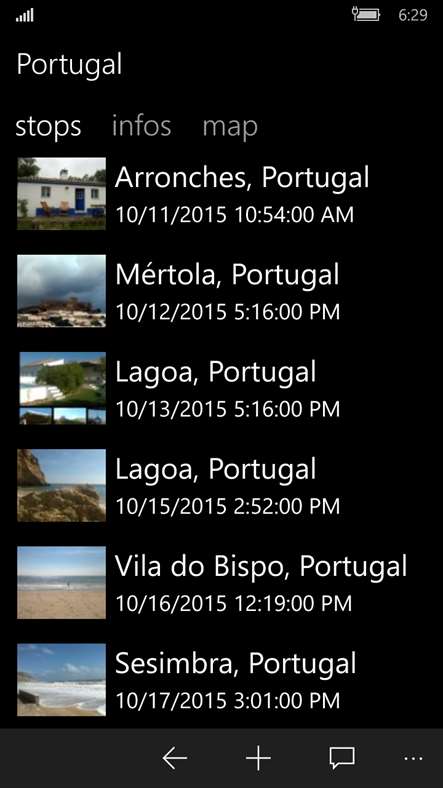
Task: Switch to the infos tab
Action: [141, 126]
